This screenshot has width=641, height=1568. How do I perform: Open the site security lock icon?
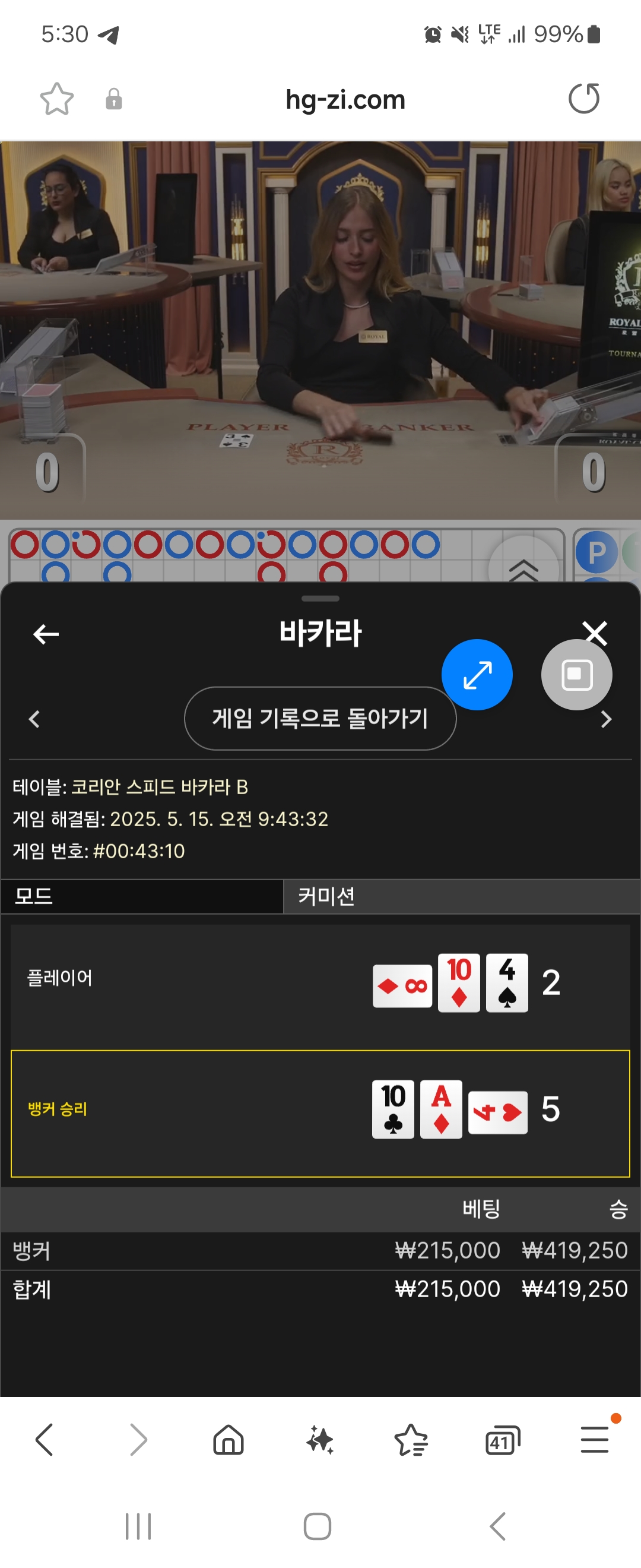tap(114, 99)
